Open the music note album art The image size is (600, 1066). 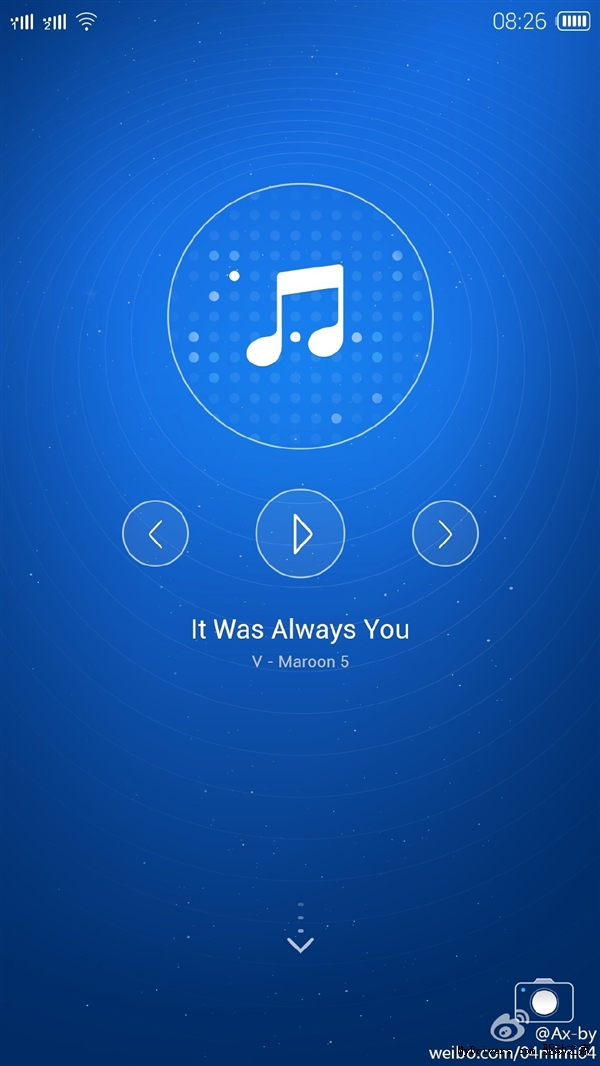(300, 318)
